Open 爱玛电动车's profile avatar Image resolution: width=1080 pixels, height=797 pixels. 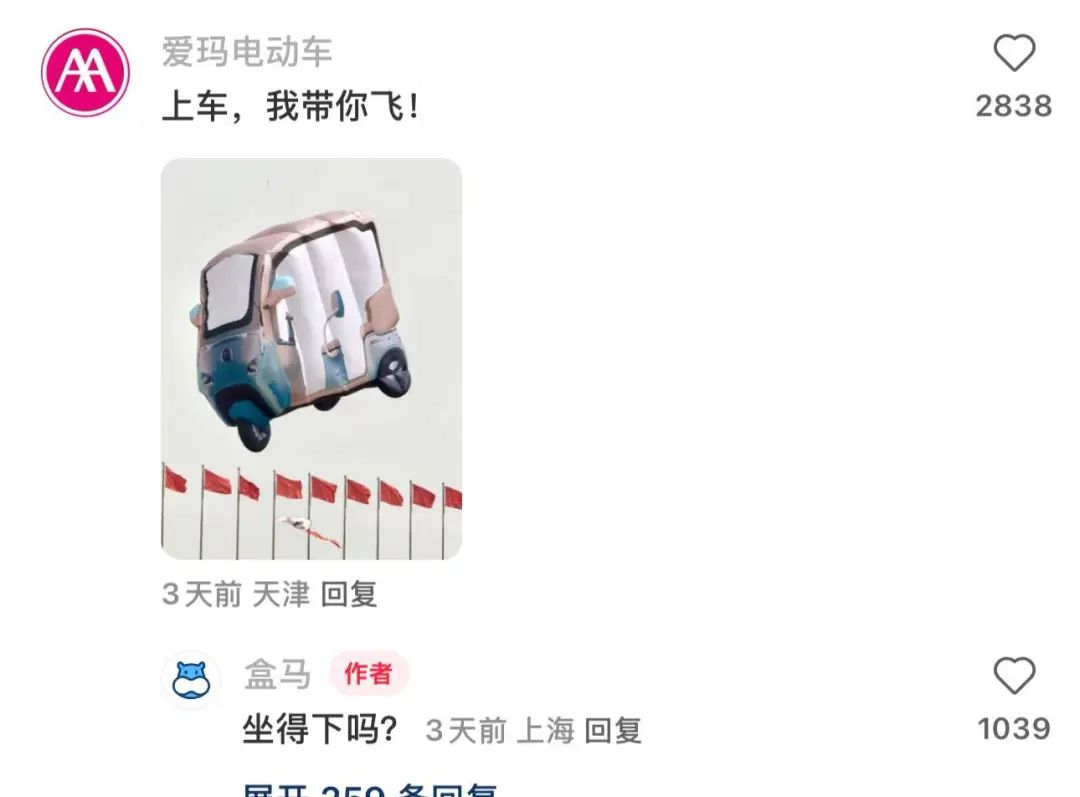coord(85,72)
